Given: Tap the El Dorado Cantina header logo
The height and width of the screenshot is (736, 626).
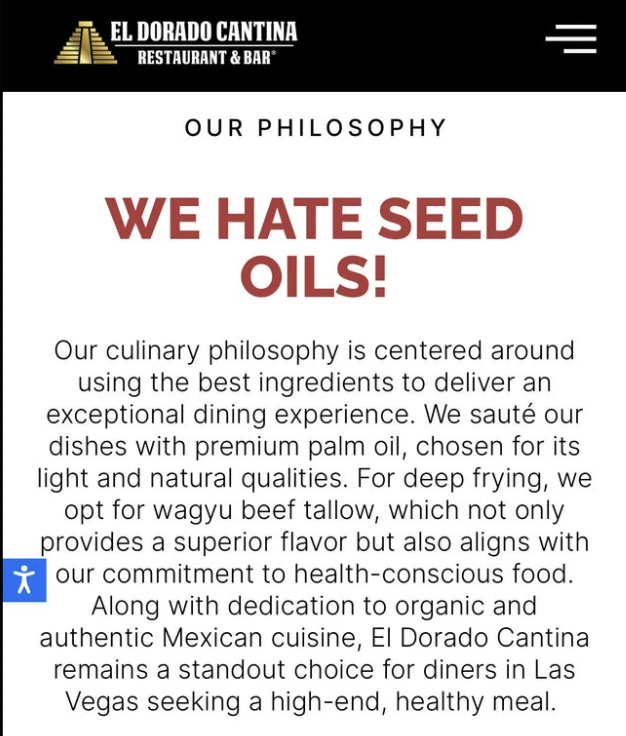Looking at the screenshot, I should (176, 43).
